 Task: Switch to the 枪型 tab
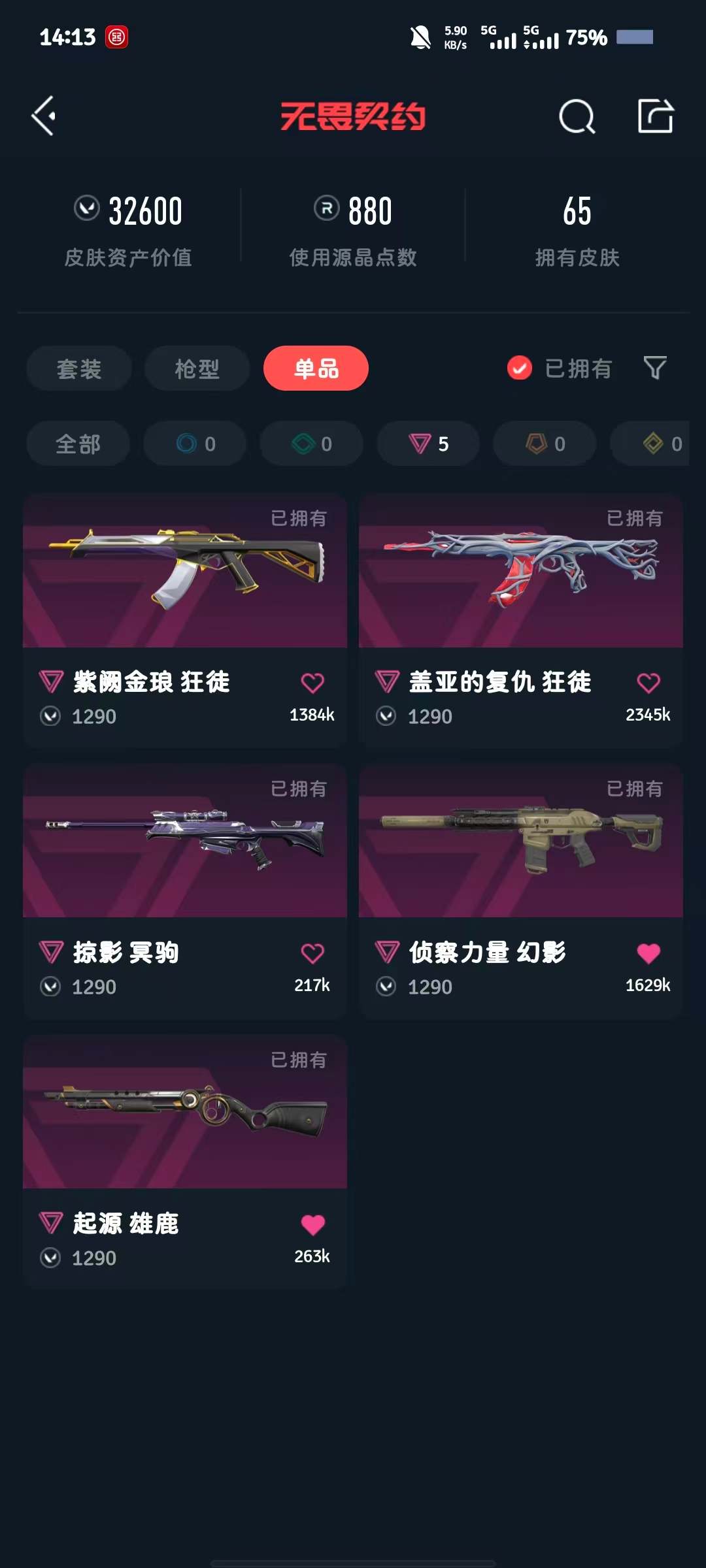coord(197,368)
